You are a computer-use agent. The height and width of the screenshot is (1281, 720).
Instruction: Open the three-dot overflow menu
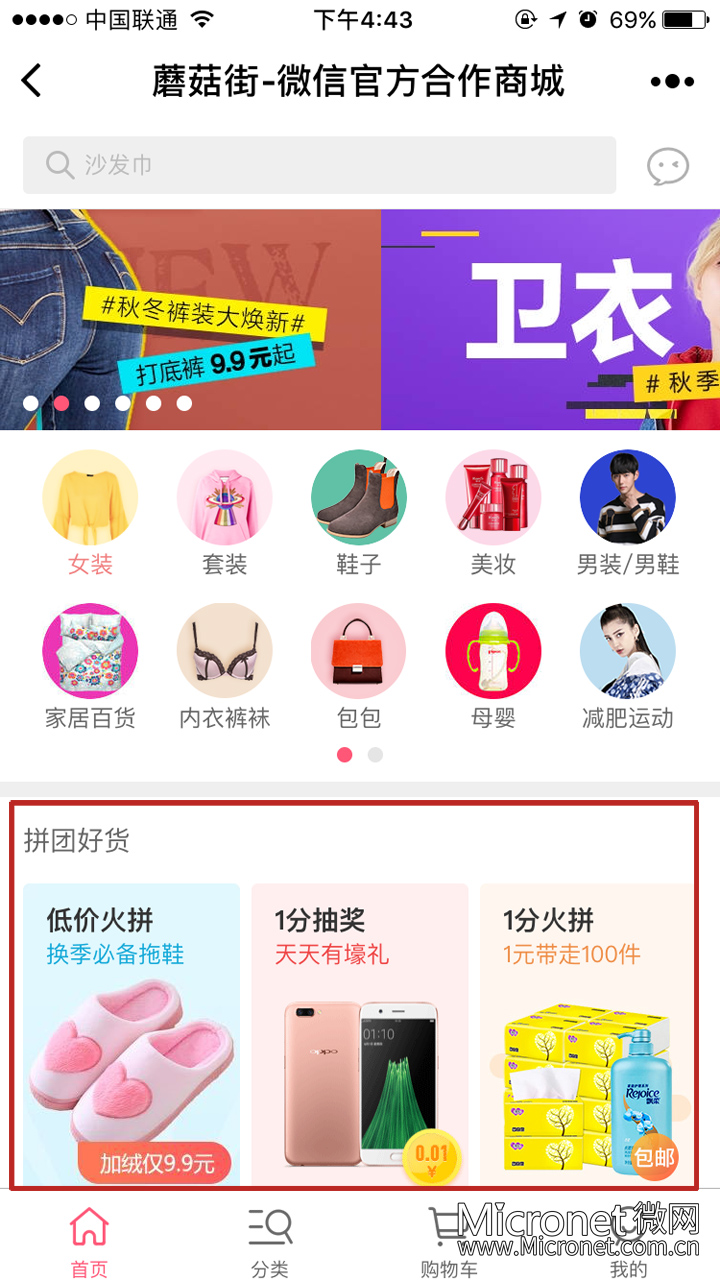pos(671,82)
